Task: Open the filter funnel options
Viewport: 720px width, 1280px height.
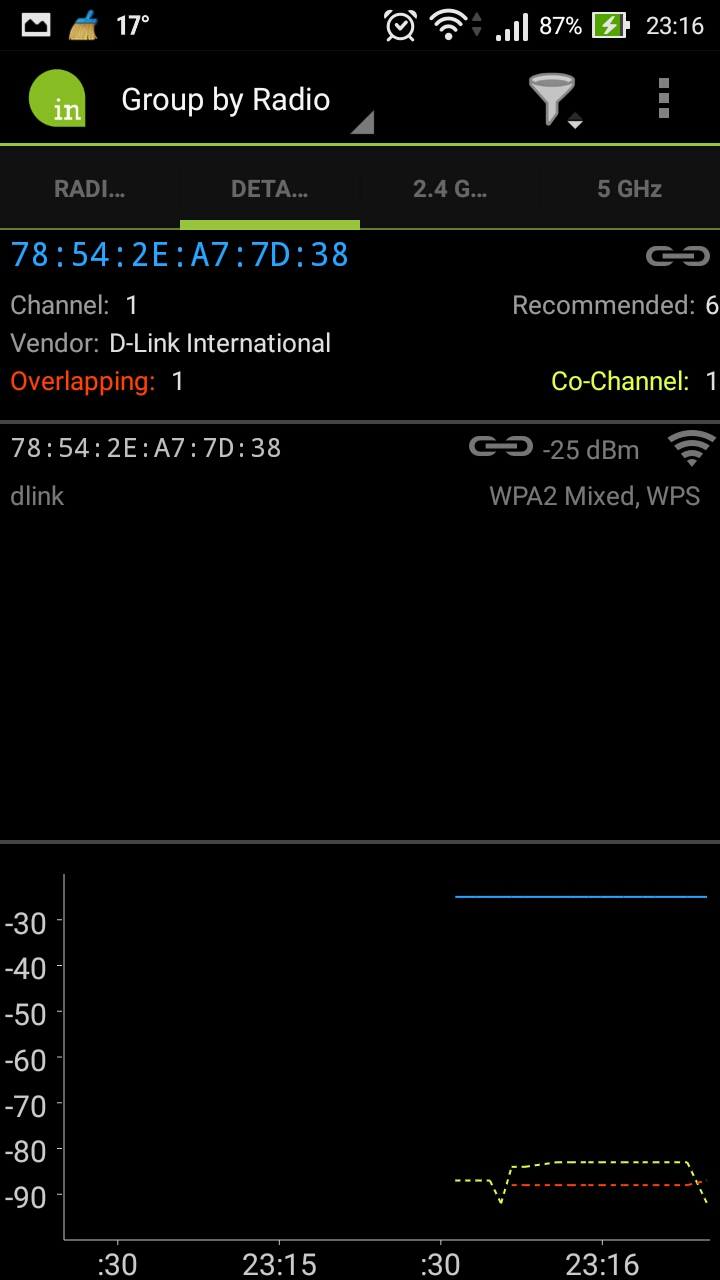Action: click(553, 100)
